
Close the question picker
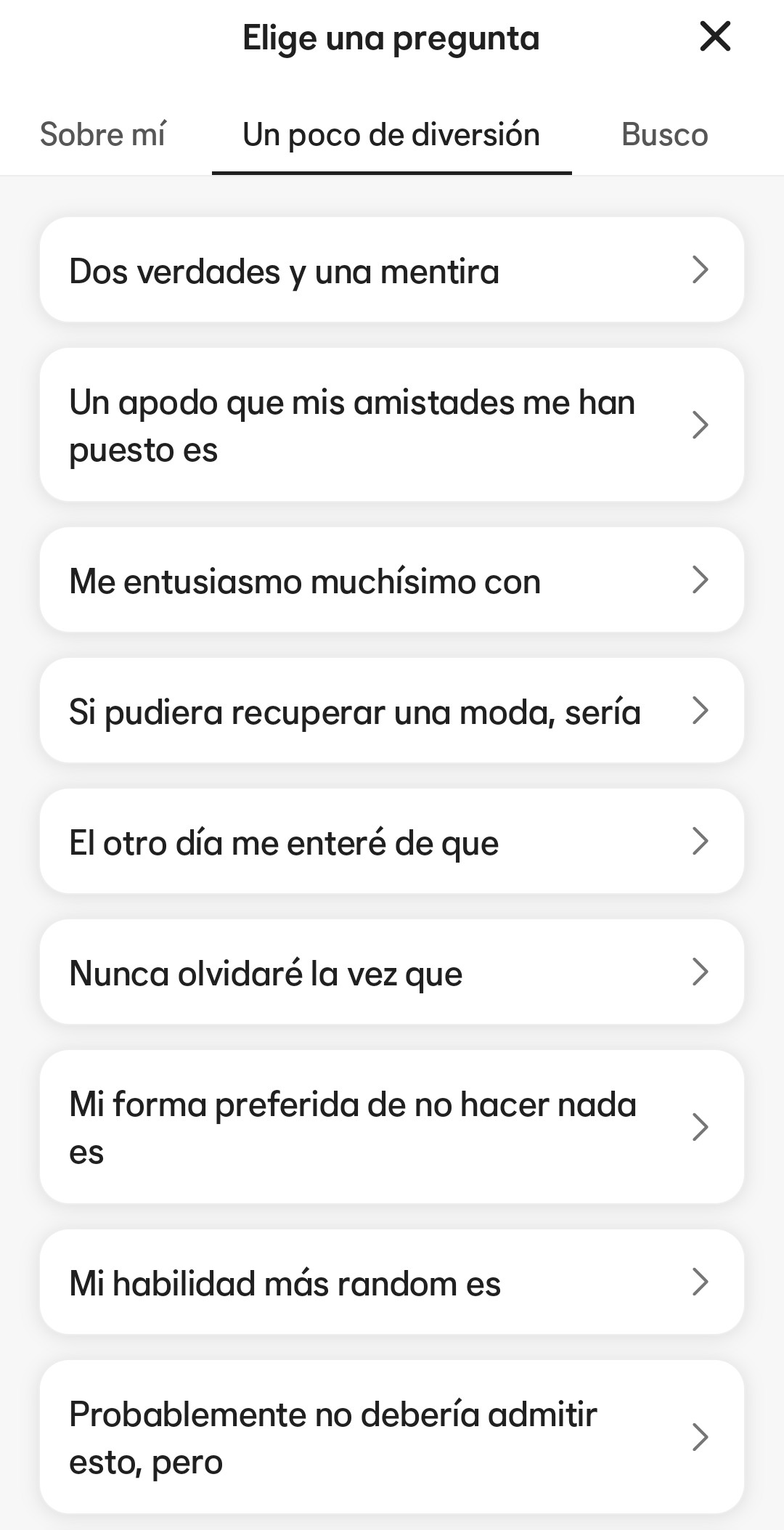point(715,36)
